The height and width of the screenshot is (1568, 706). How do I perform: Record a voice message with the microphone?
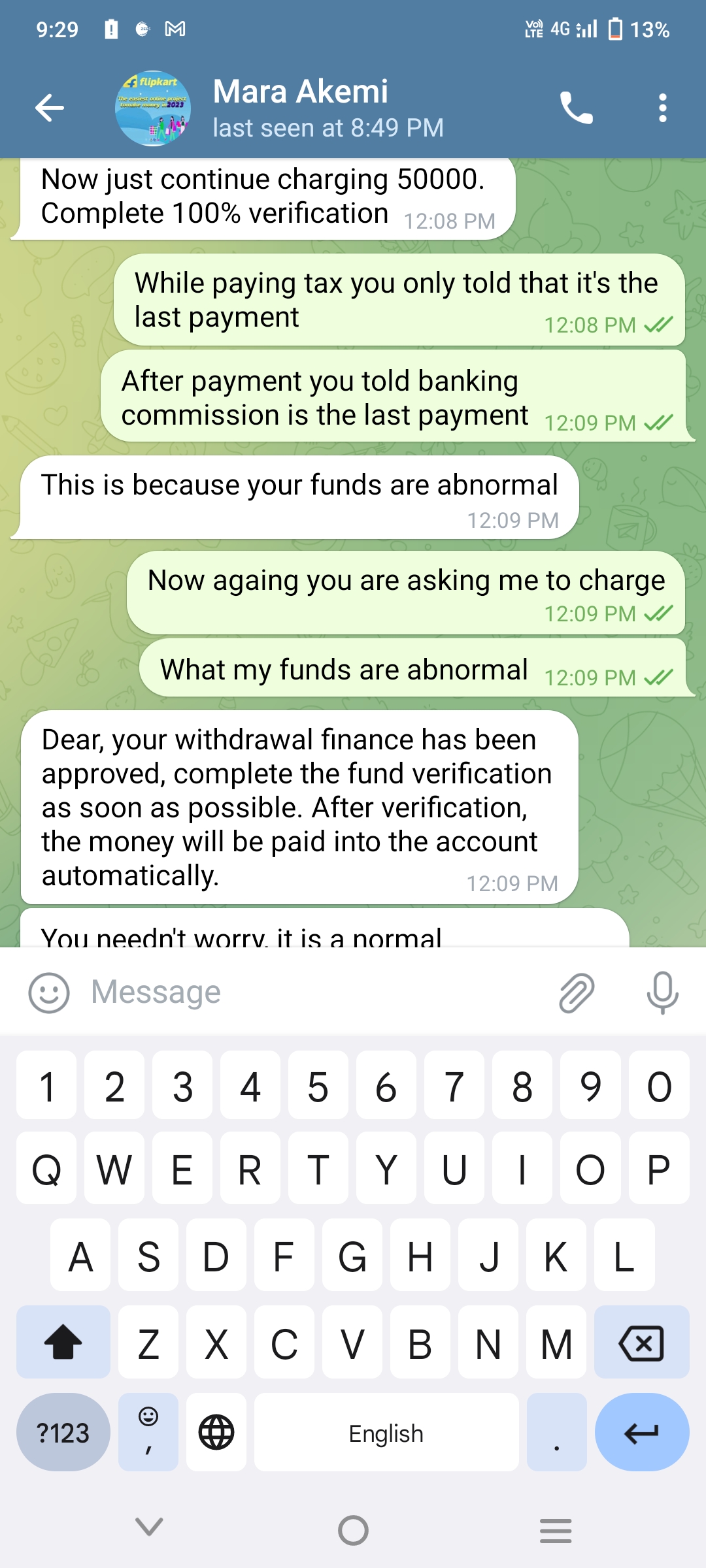pyautogui.click(x=662, y=993)
